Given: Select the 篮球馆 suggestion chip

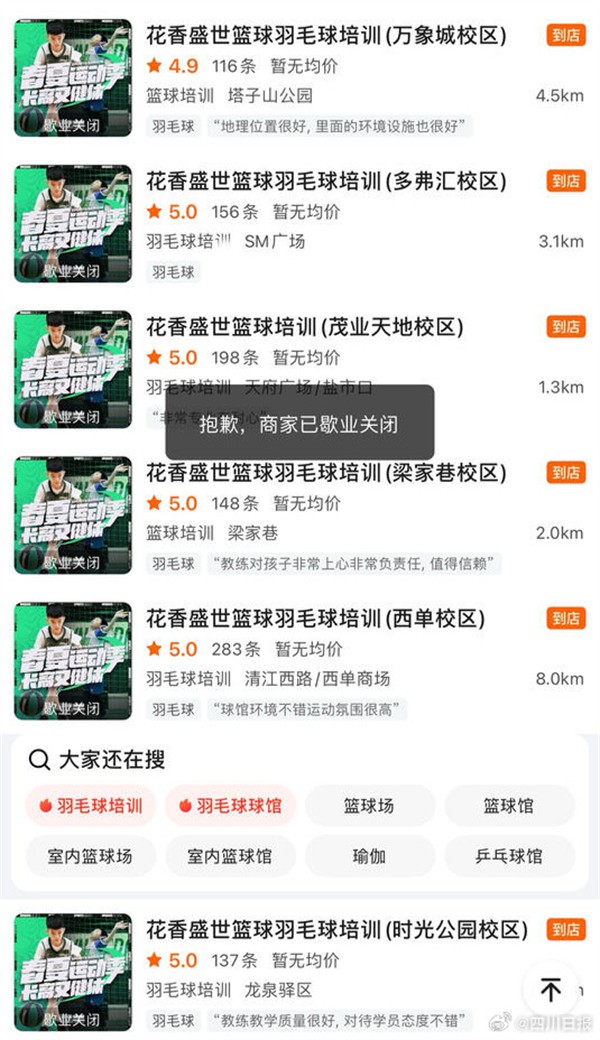Looking at the screenshot, I should 509,805.
